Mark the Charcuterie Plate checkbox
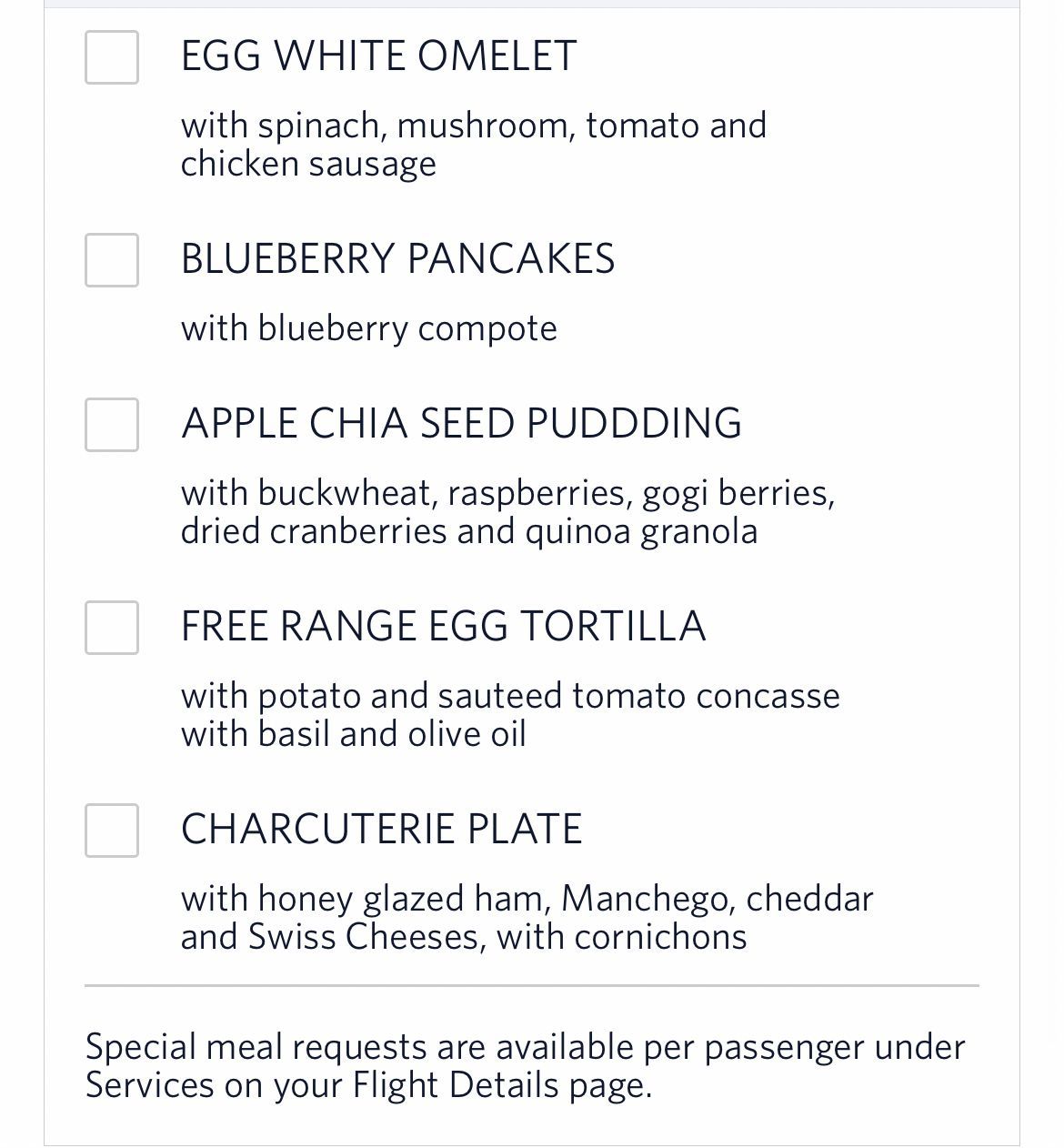The width and height of the screenshot is (1064, 1148). [x=112, y=831]
